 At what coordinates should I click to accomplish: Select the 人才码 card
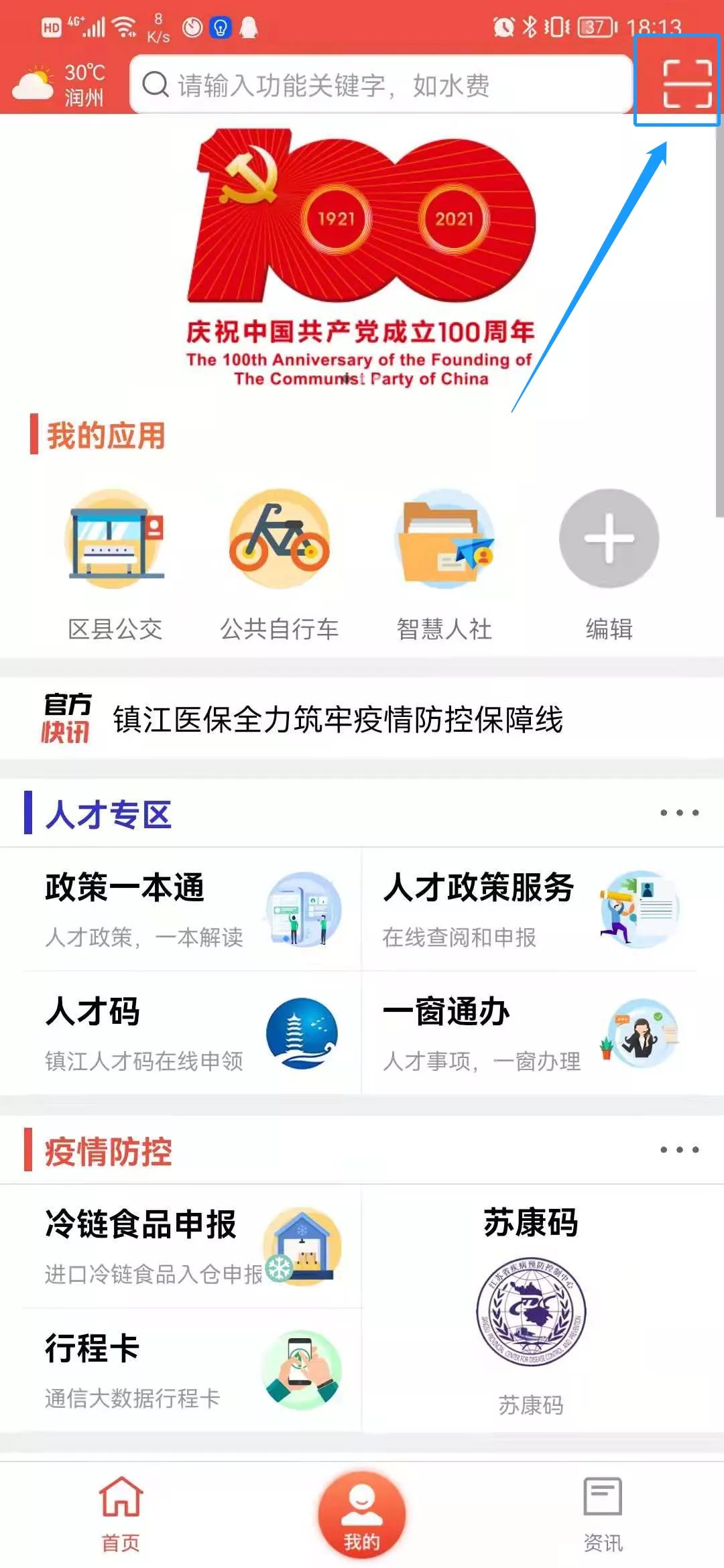pyautogui.click(x=192, y=1033)
